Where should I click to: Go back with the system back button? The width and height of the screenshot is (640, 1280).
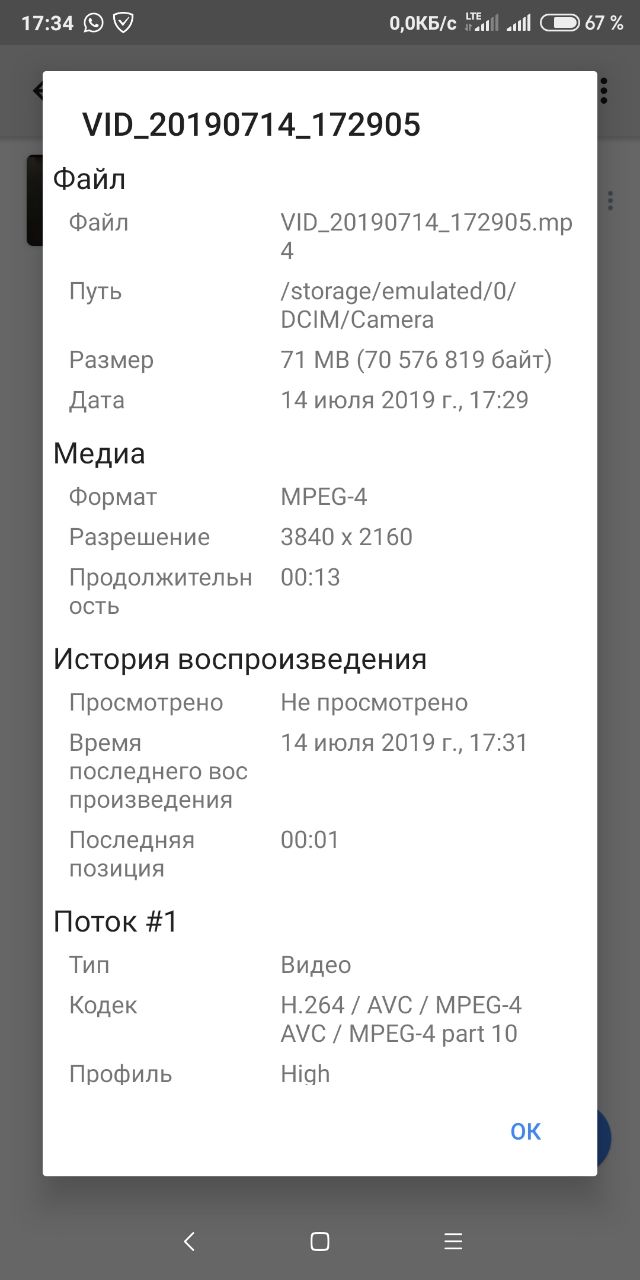click(x=189, y=1241)
